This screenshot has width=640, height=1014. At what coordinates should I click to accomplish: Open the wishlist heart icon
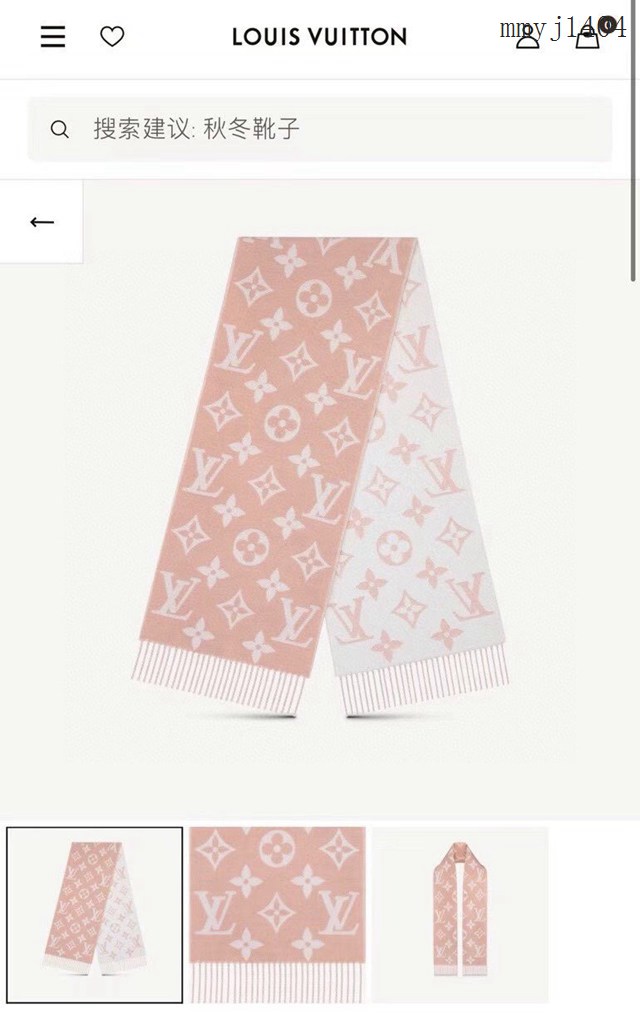[x=112, y=37]
